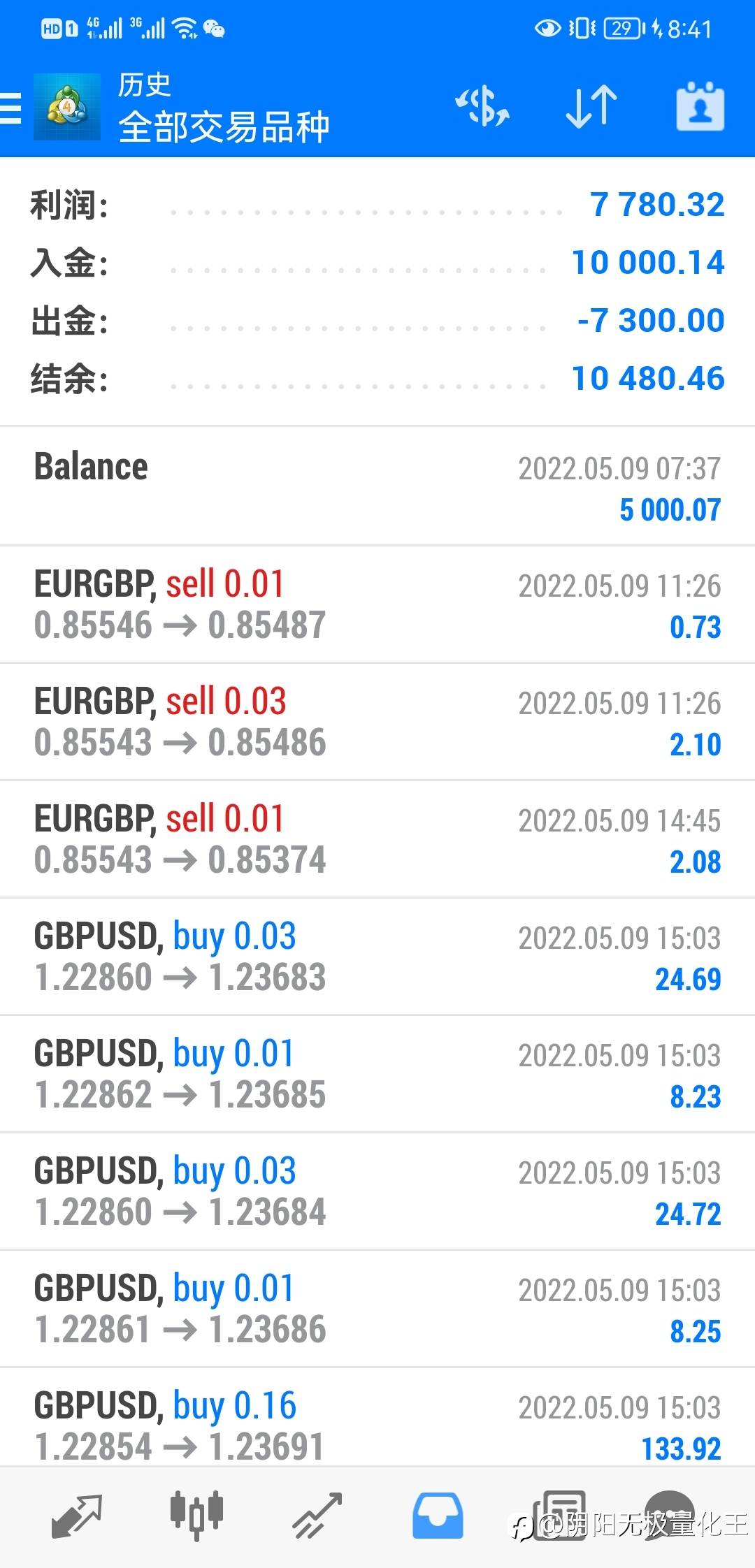
Task: Select the History inbox tab
Action: click(438, 1516)
